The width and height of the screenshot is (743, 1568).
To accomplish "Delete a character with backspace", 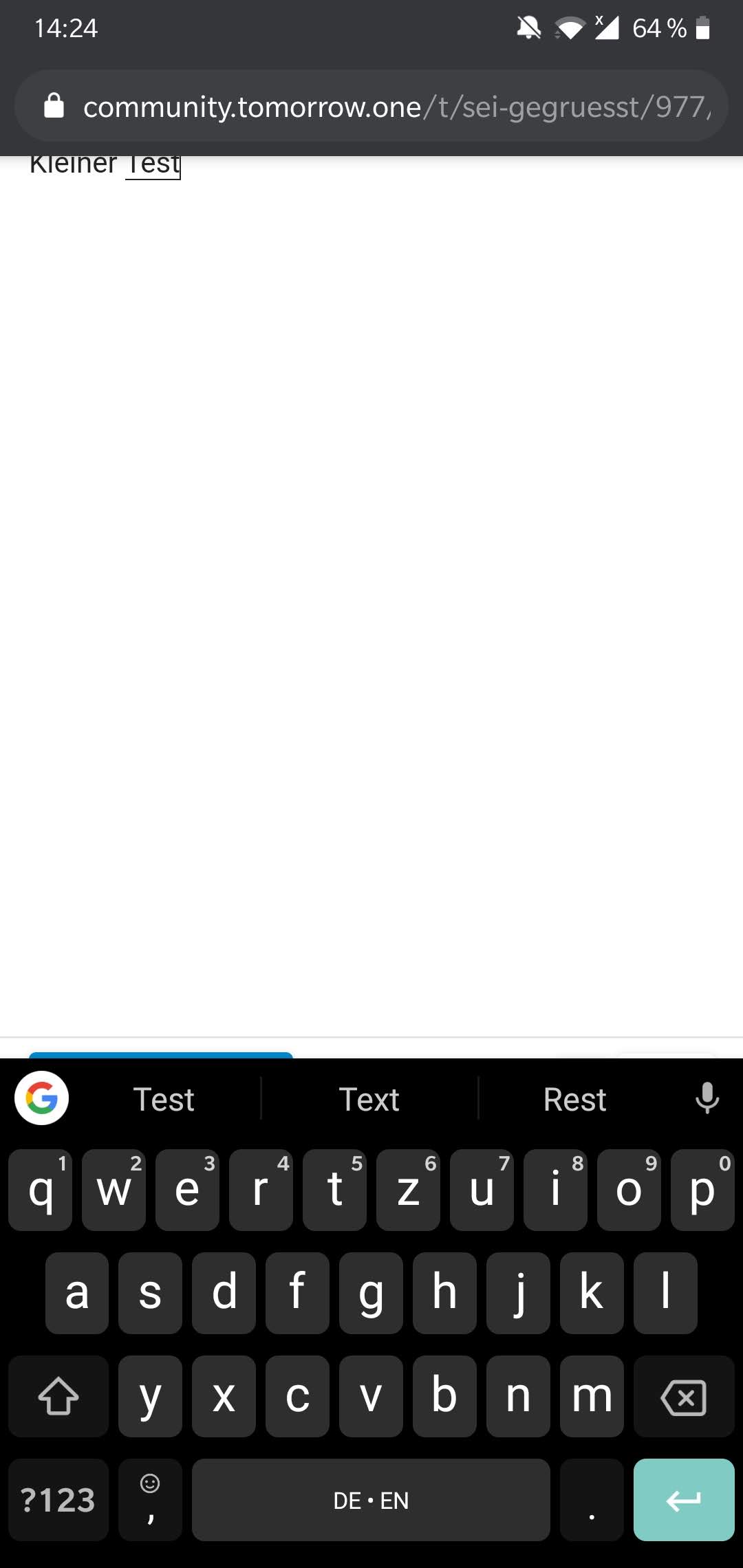I will click(x=684, y=1396).
